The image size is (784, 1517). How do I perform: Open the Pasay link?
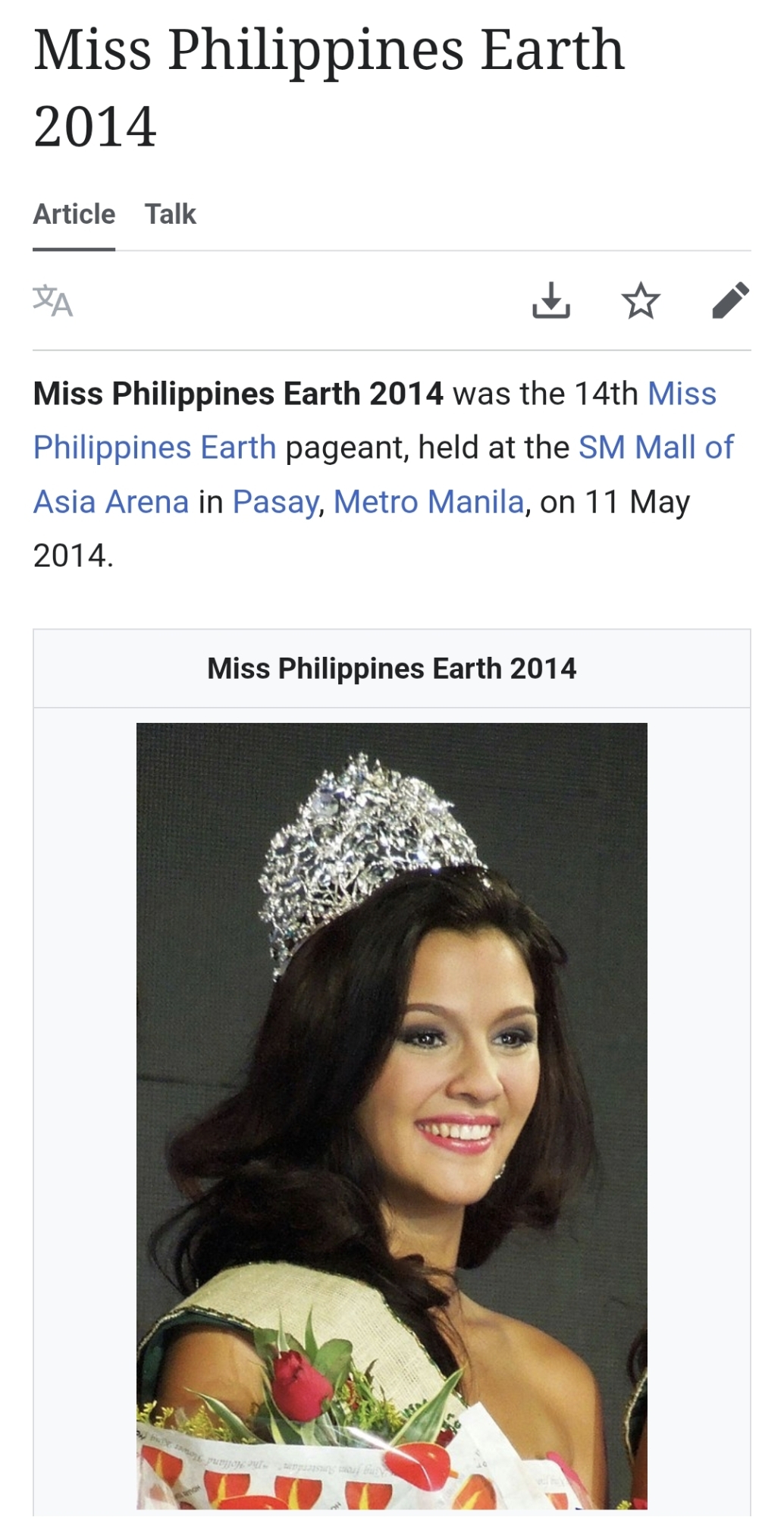click(x=276, y=502)
